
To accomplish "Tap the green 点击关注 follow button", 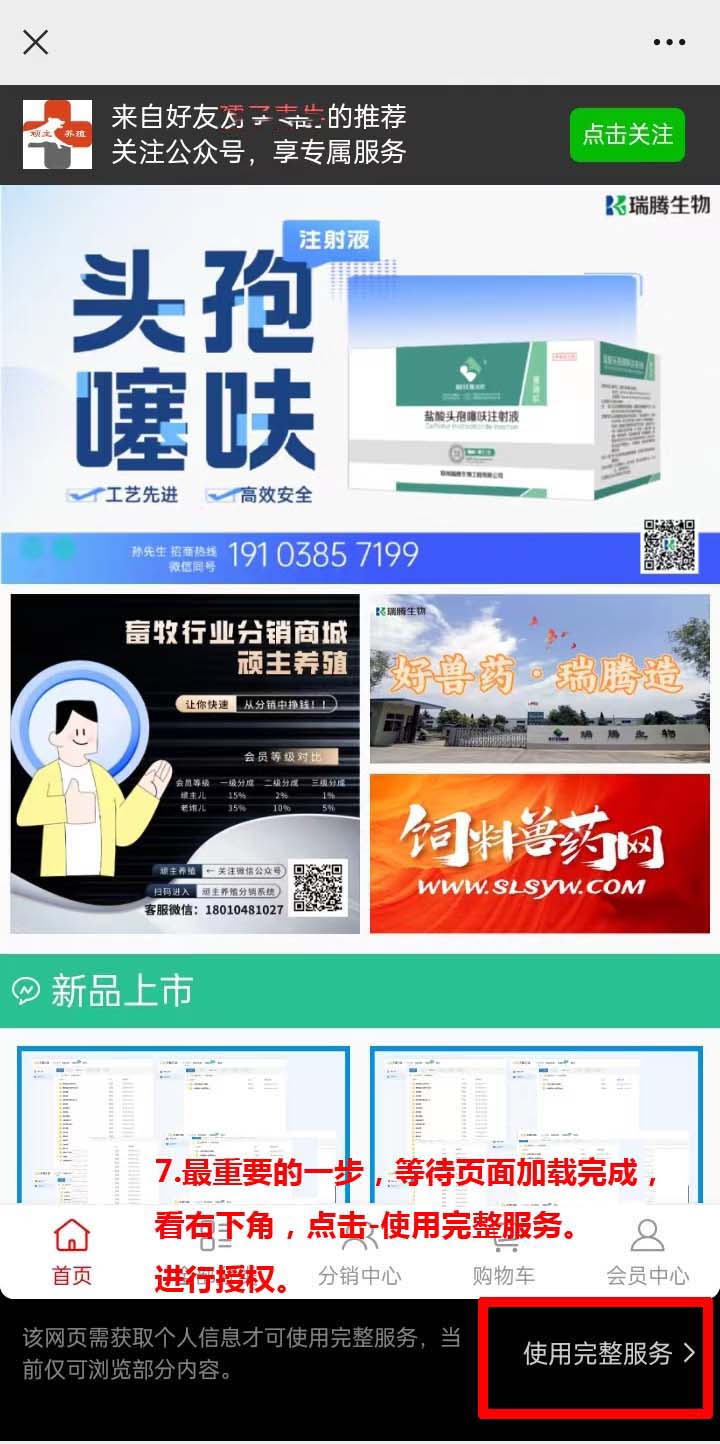I will point(627,135).
